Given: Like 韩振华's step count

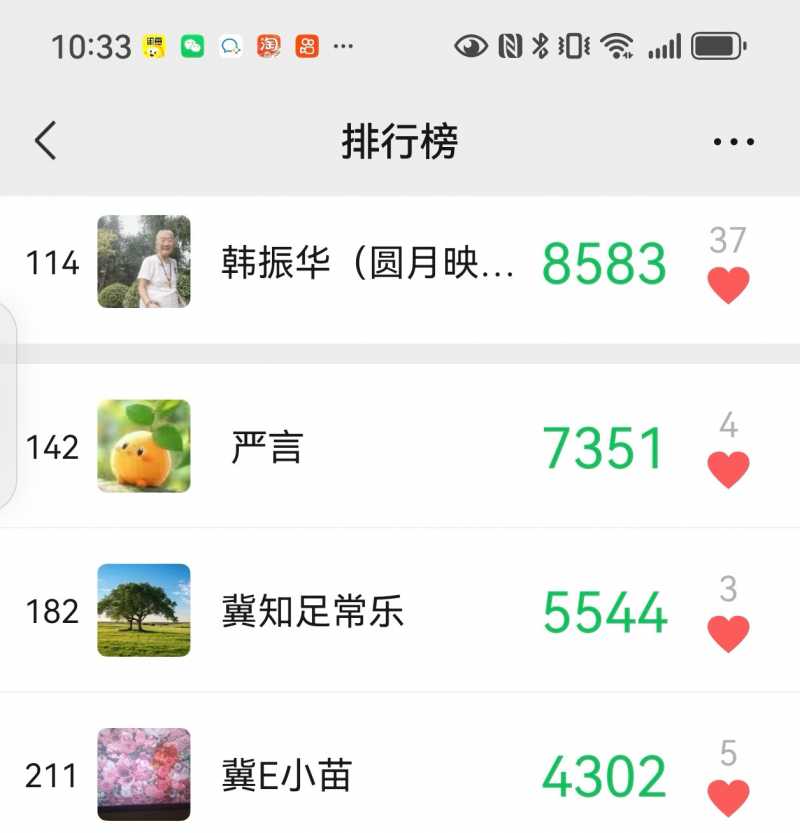Looking at the screenshot, I should tap(728, 285).
